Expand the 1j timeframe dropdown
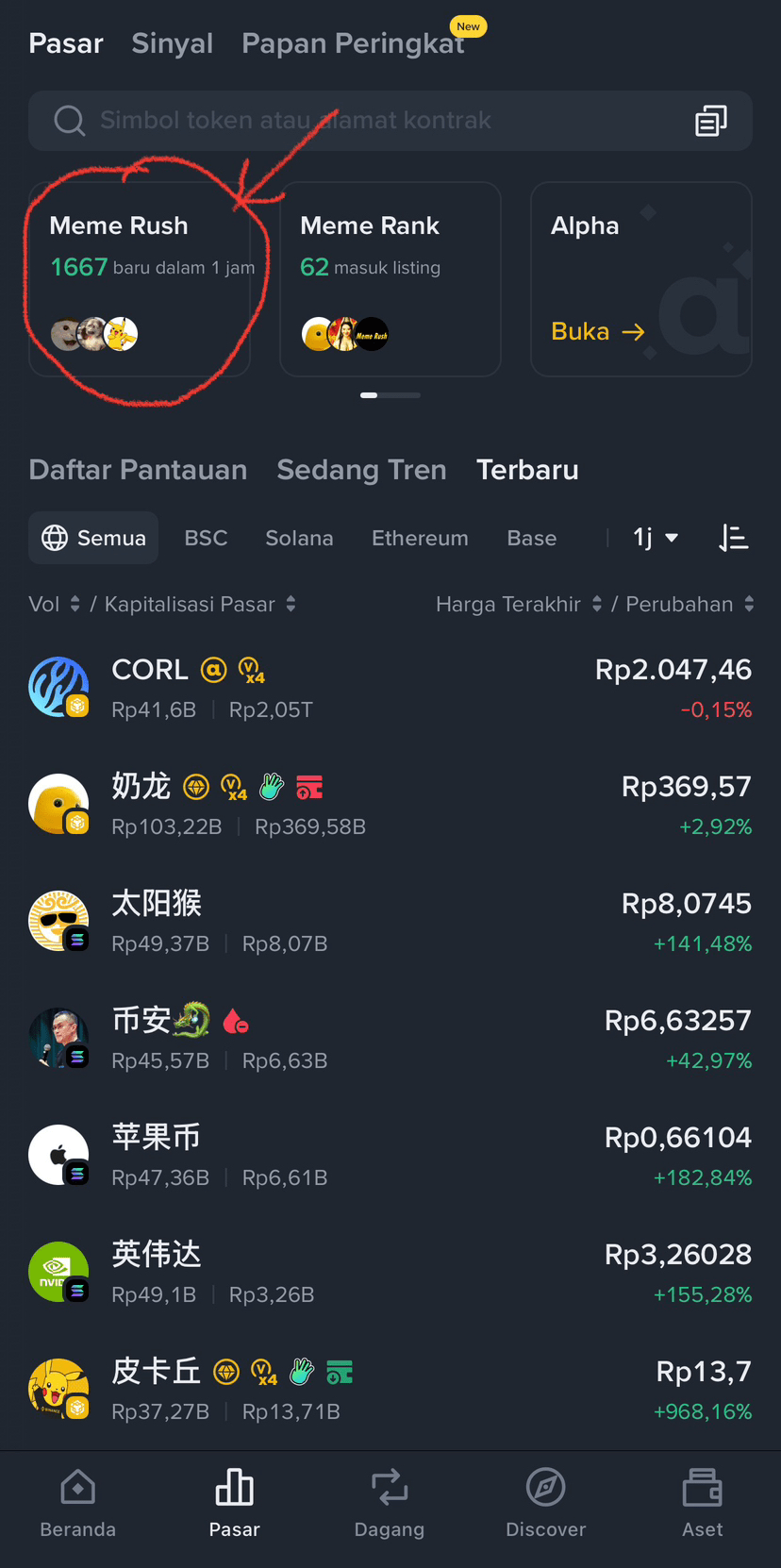The width and height of the screenshot is (781, 1568). coord(656,538)
